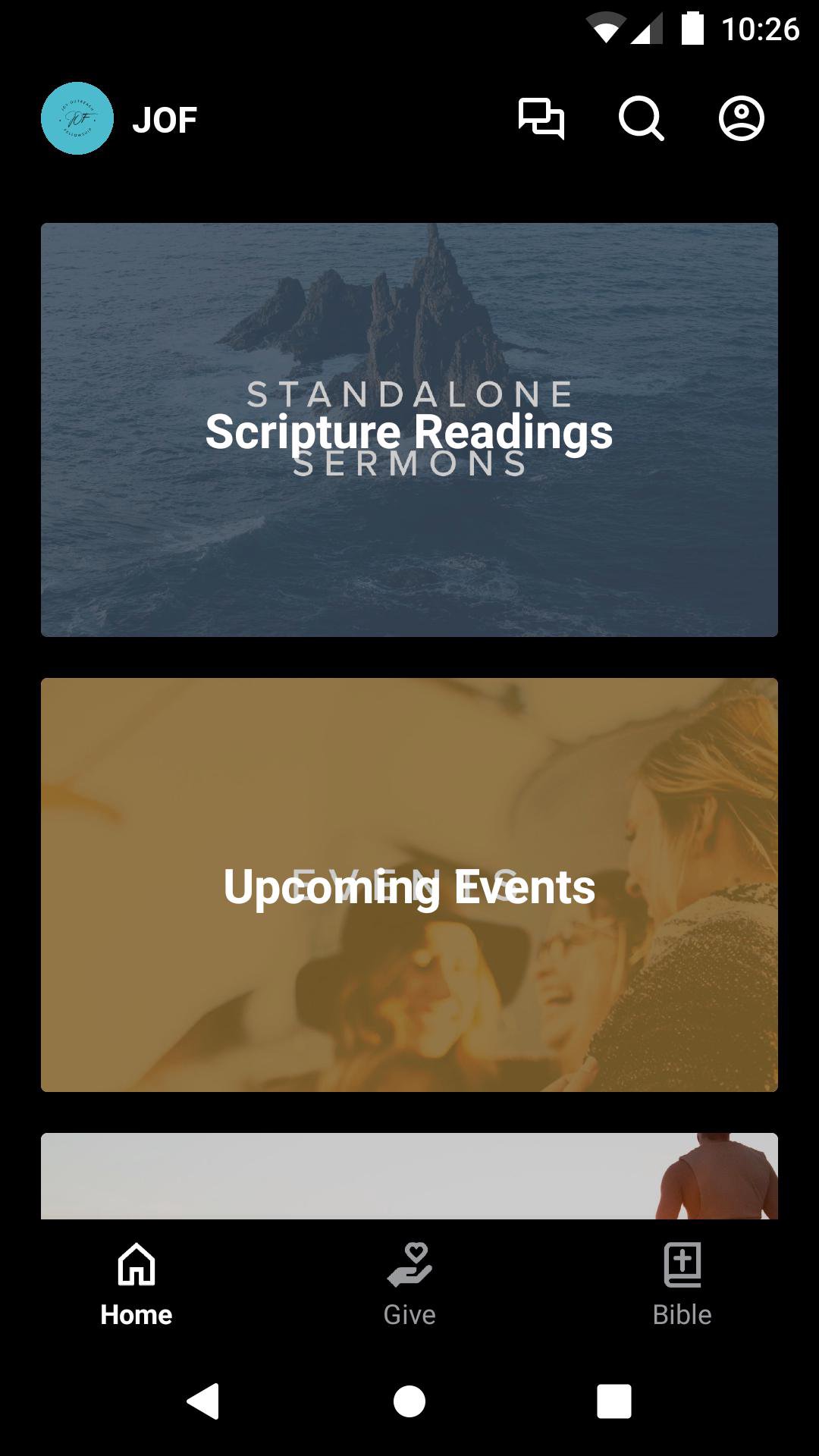This screenshot has height=1456, width=819.
Task: Open the search icon
Action: 641,119
